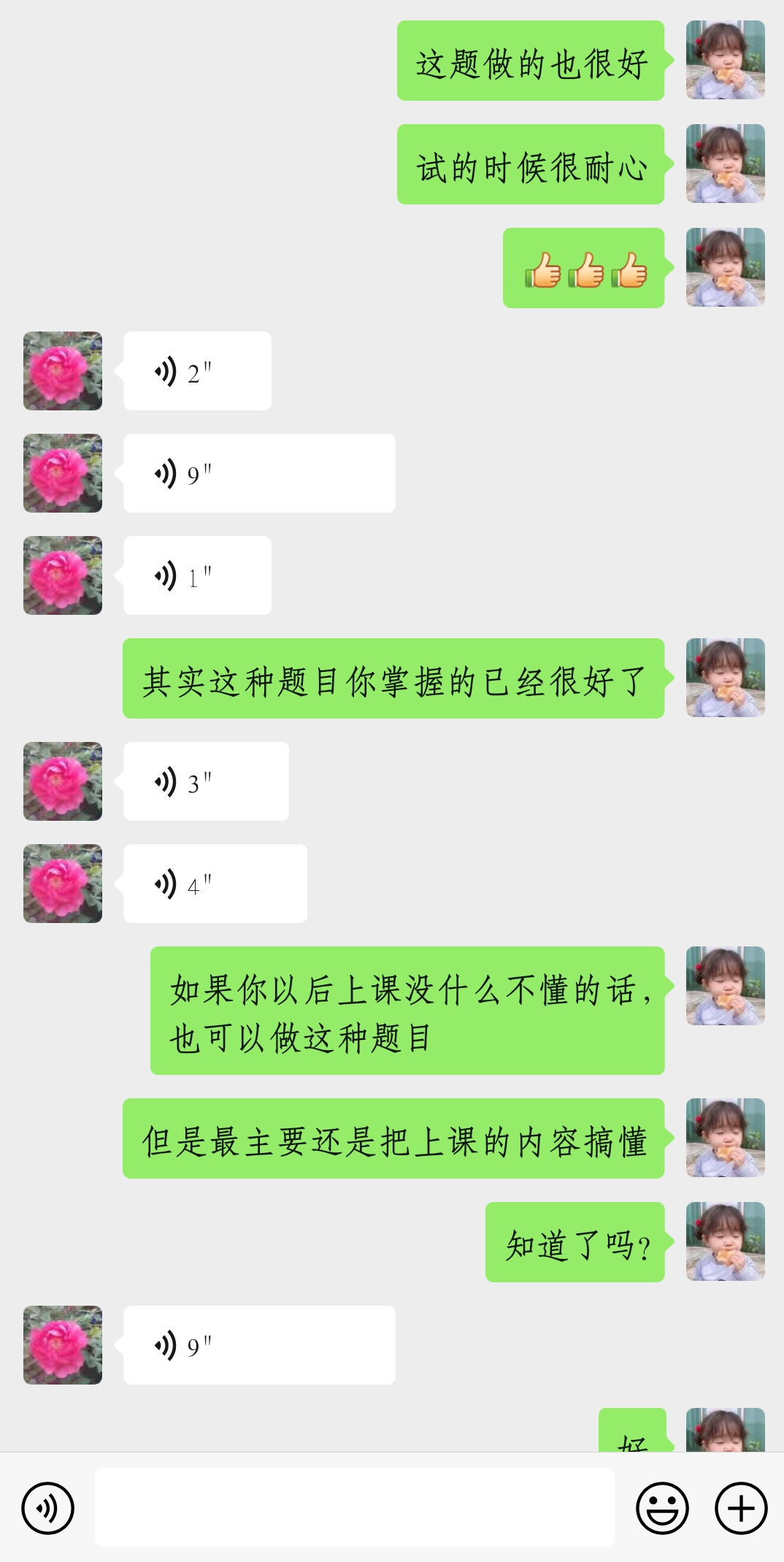Viewport: 784px width, 1562px height.
Task: Switch to voice input mode
Action: [x=48, y=1508]
